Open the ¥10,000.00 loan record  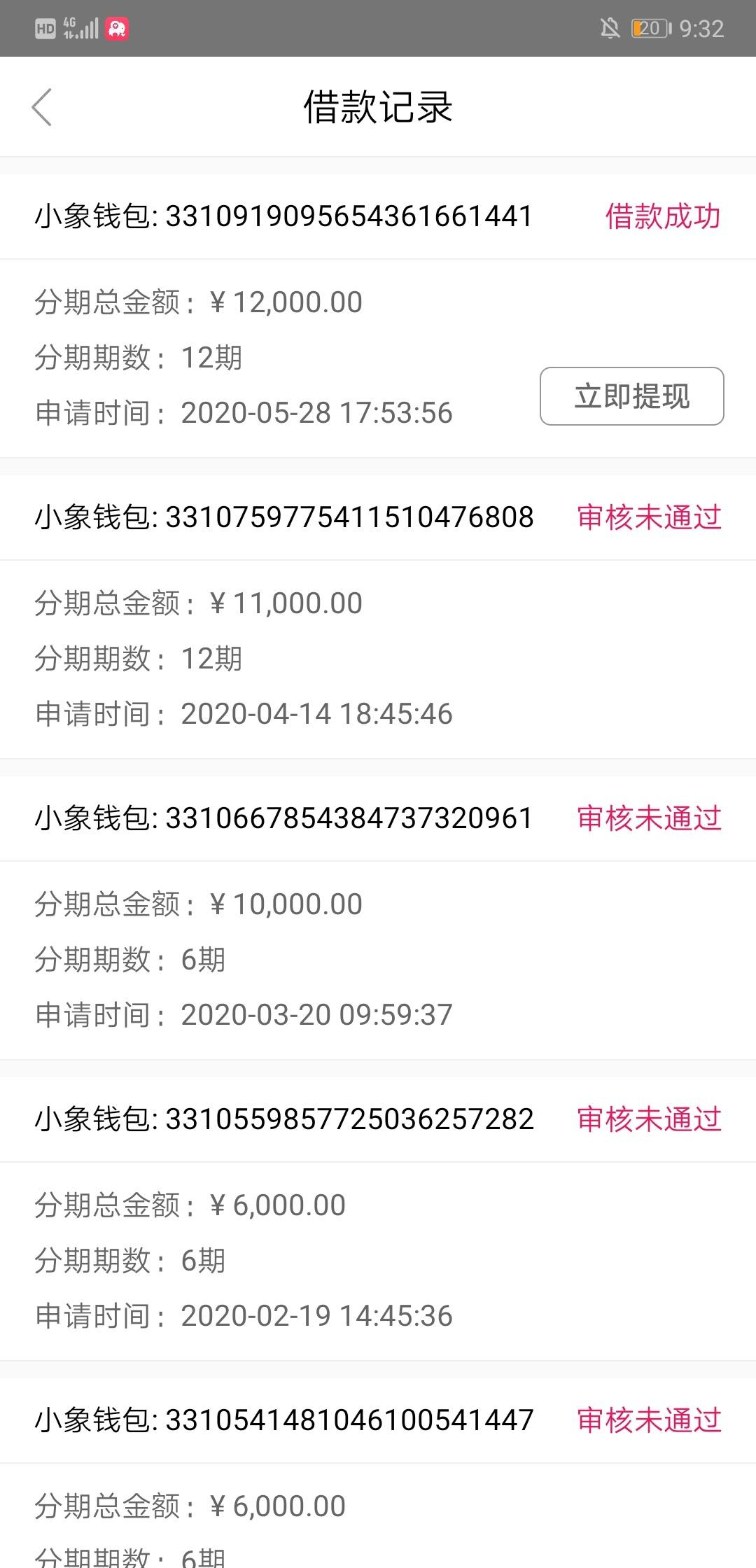tap(378, 918)
